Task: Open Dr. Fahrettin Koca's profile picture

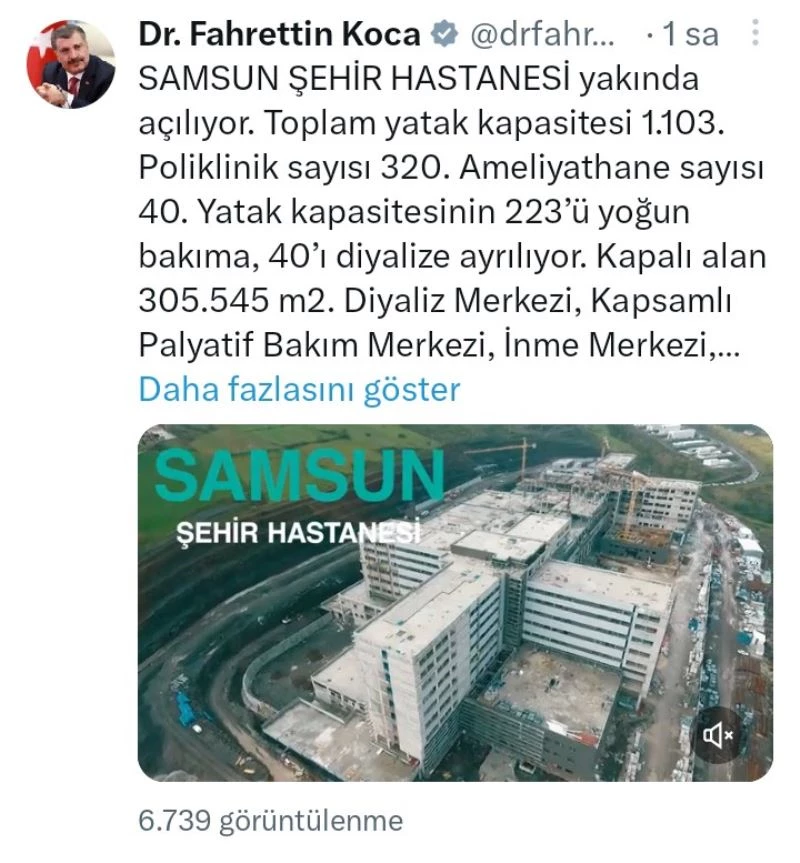Action: (70, 63)
